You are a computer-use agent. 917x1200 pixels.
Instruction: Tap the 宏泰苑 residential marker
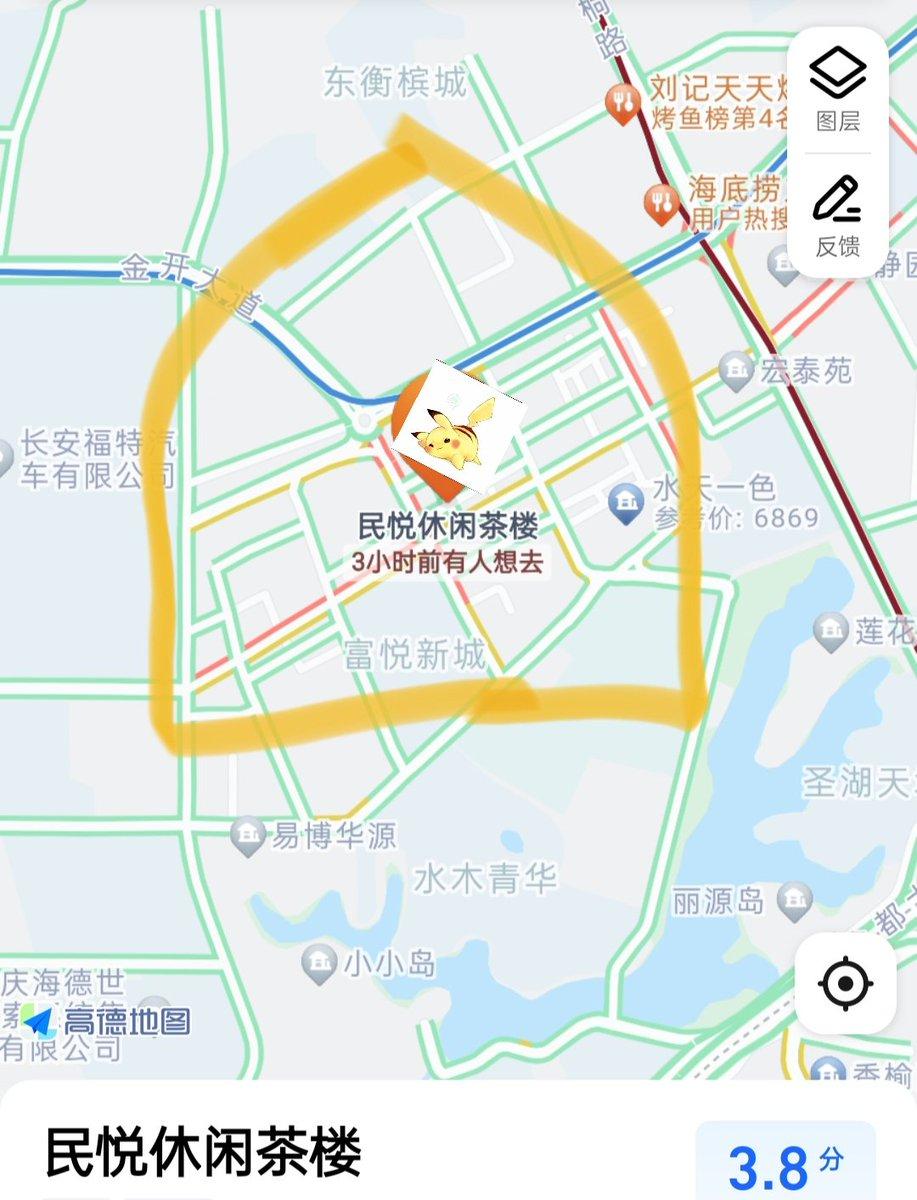pos(737,370)
